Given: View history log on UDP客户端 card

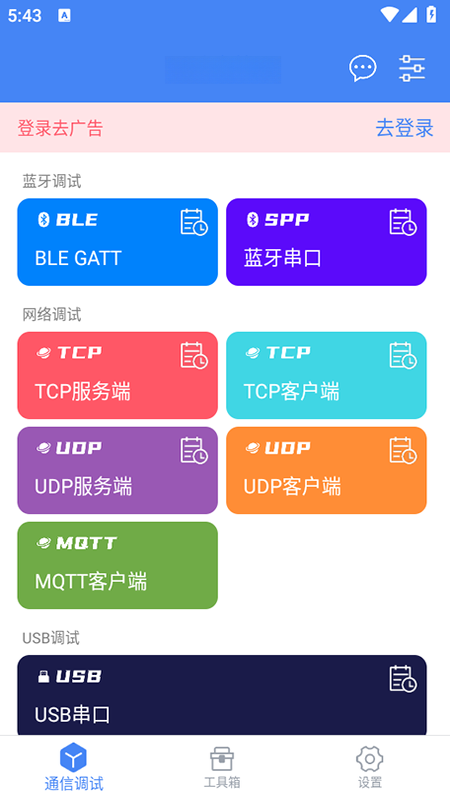Looking at the screenshot, I should point(403,450).
